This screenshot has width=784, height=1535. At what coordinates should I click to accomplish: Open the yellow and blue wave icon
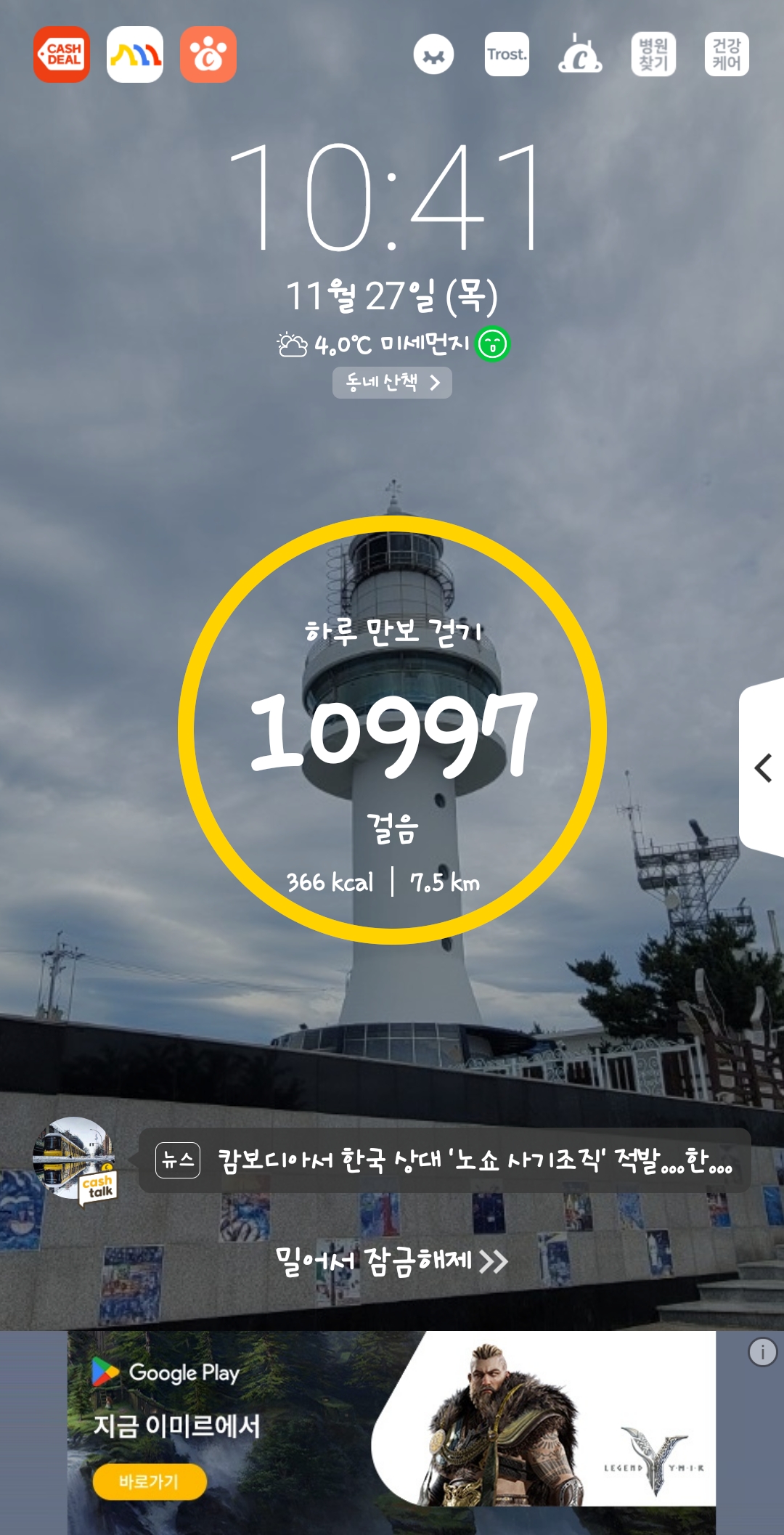pos(135,54)
